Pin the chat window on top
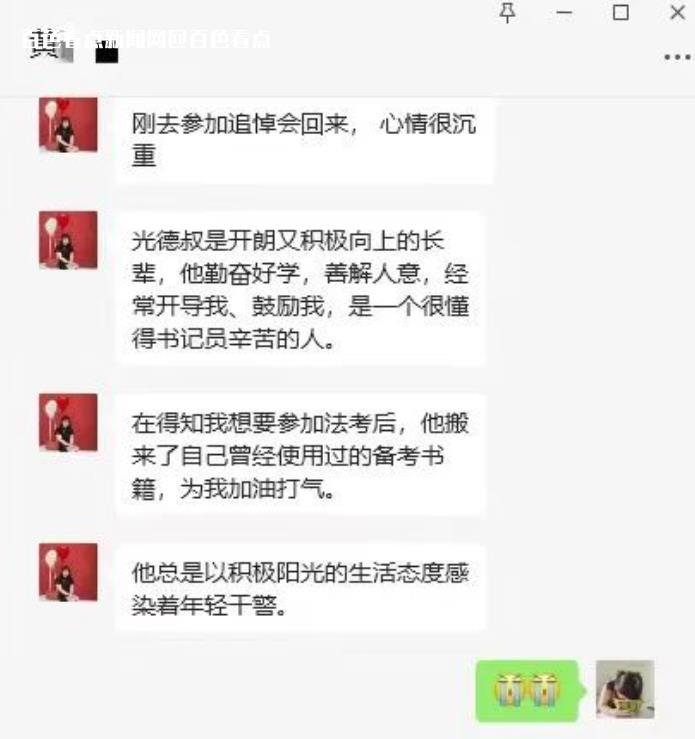Viewport: 695px width, 739px height. (508, 13)
